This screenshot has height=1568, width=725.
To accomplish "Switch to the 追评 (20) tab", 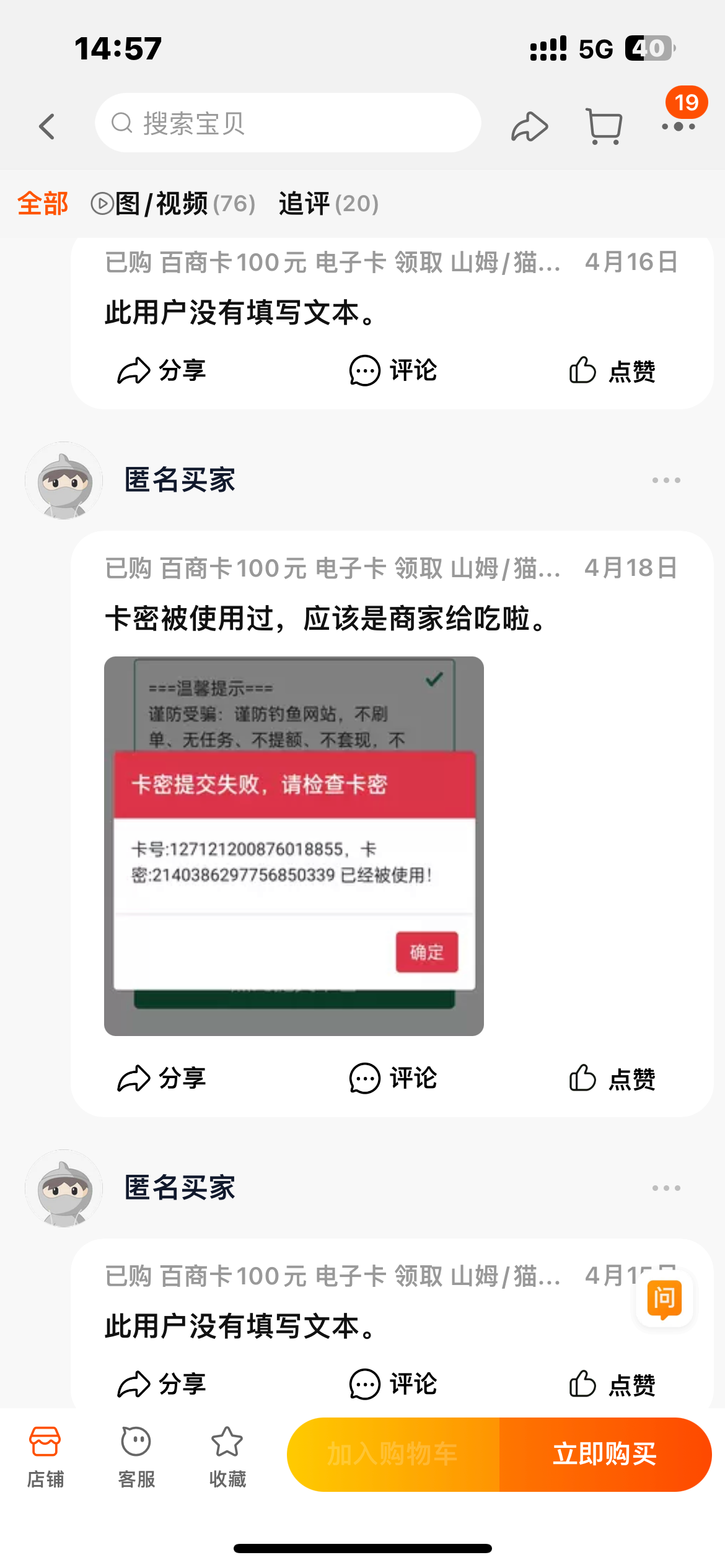I will 328,204.
